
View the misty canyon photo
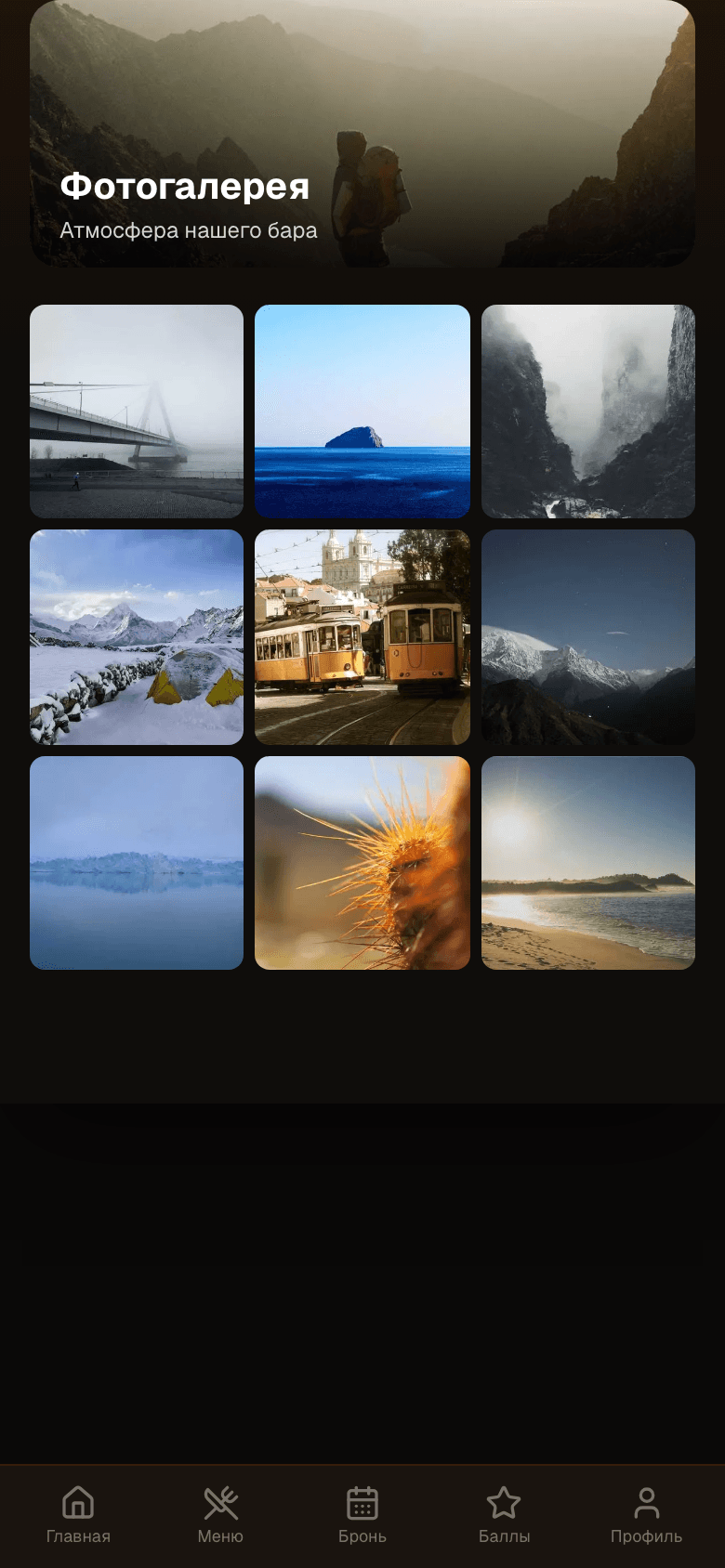tap(588, 412)
